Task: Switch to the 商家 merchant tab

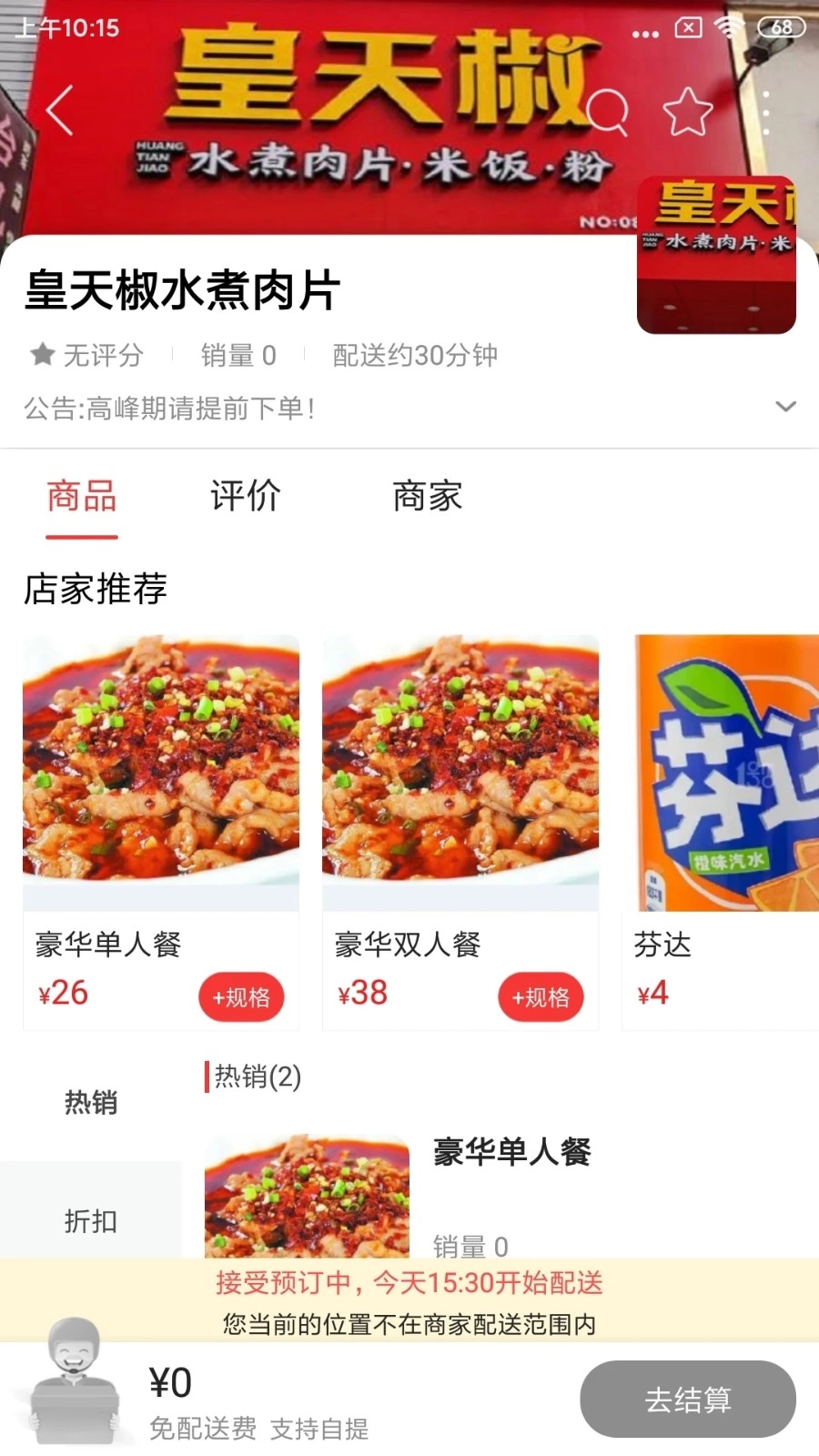Action: [x=428, y=496]
